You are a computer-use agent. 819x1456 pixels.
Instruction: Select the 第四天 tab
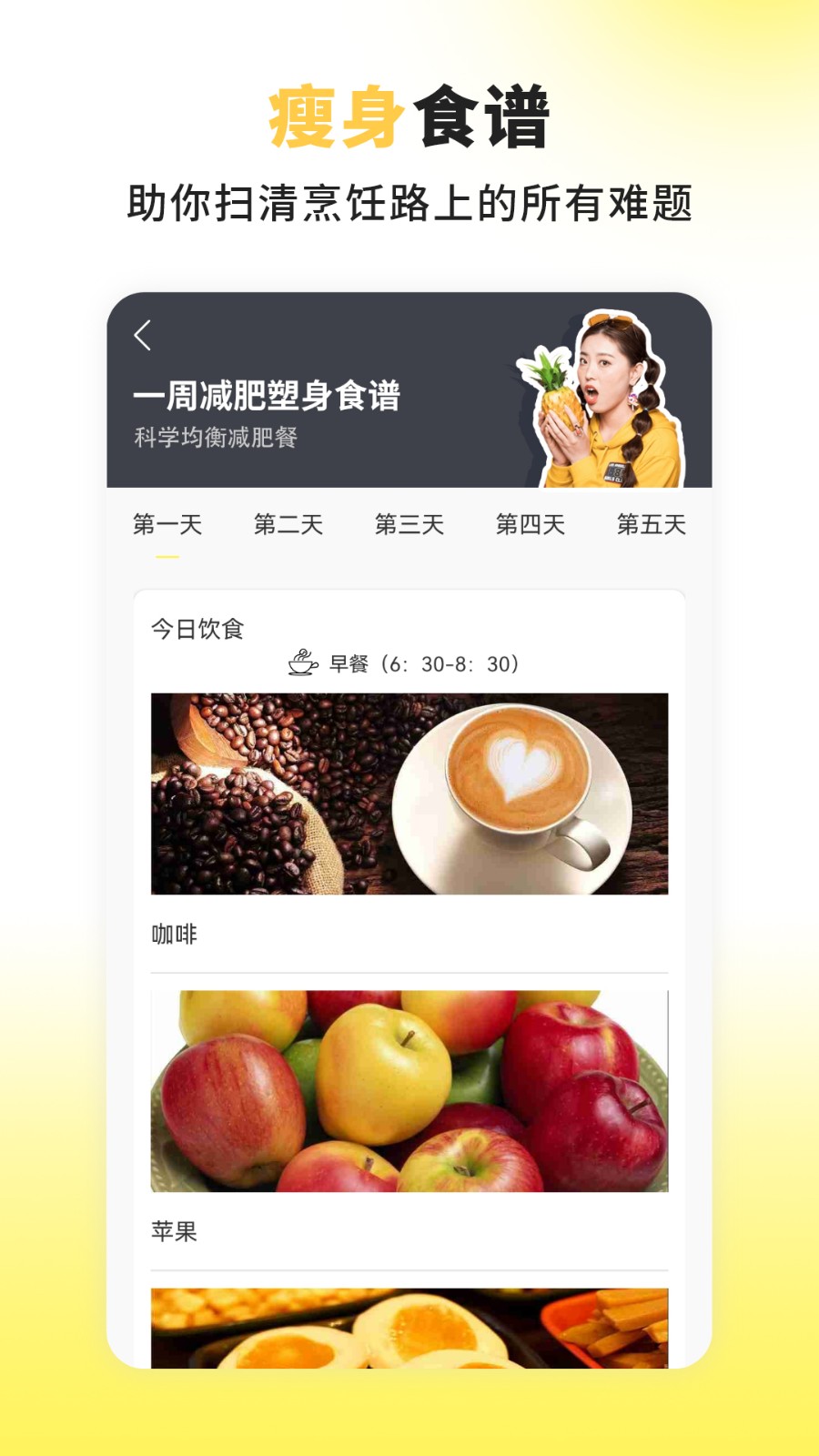(x=531, y=525)
